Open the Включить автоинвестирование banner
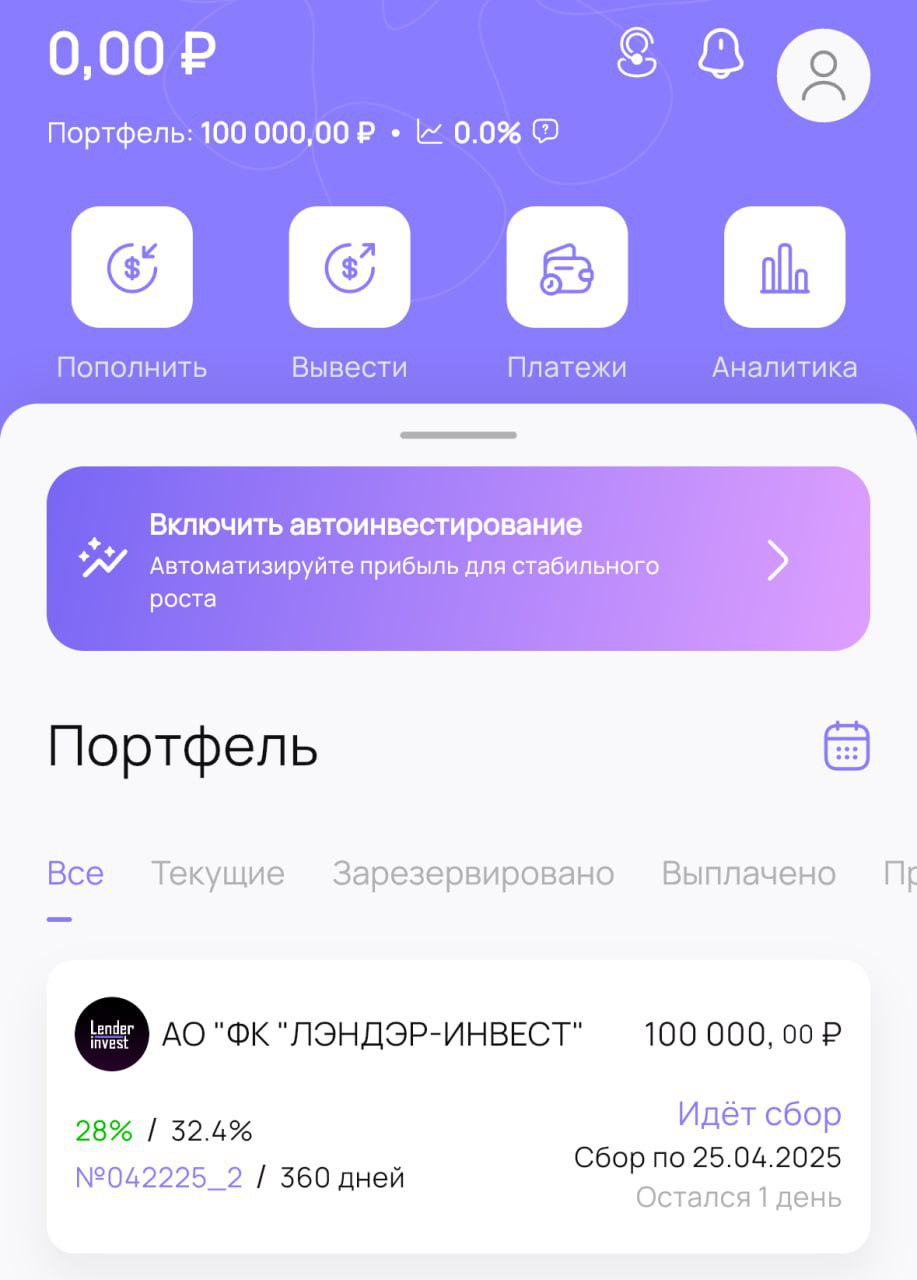917x1280 pixels. (x=458, y=559)
